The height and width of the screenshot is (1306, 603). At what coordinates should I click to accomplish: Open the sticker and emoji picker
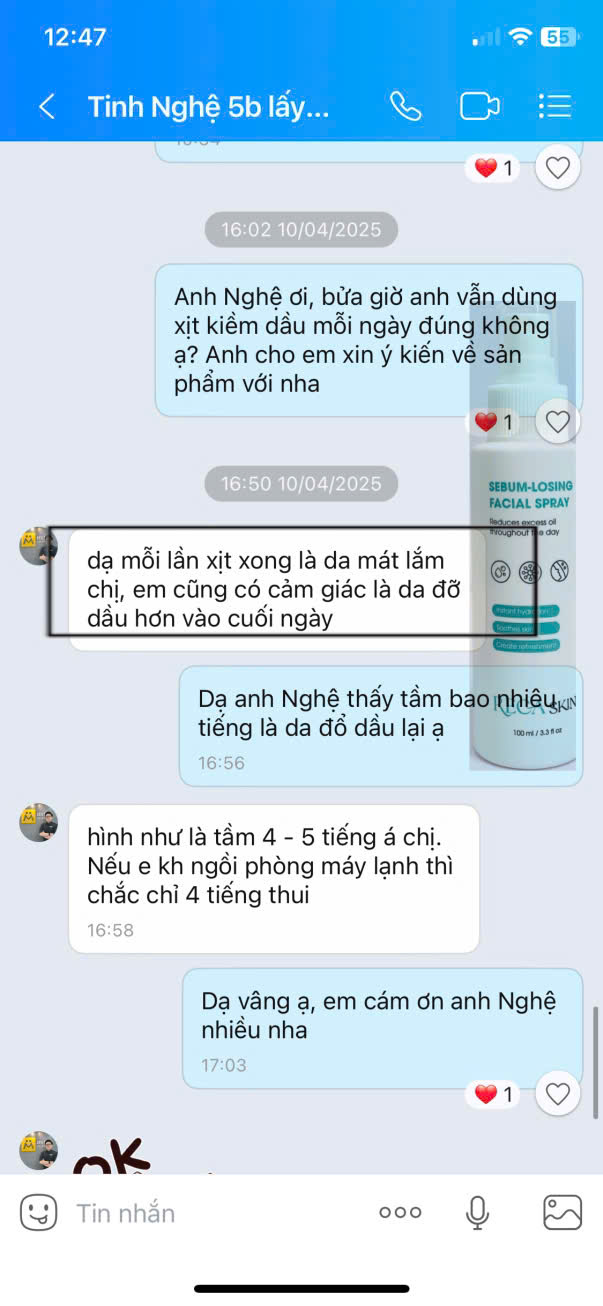tap(38, 1212)
